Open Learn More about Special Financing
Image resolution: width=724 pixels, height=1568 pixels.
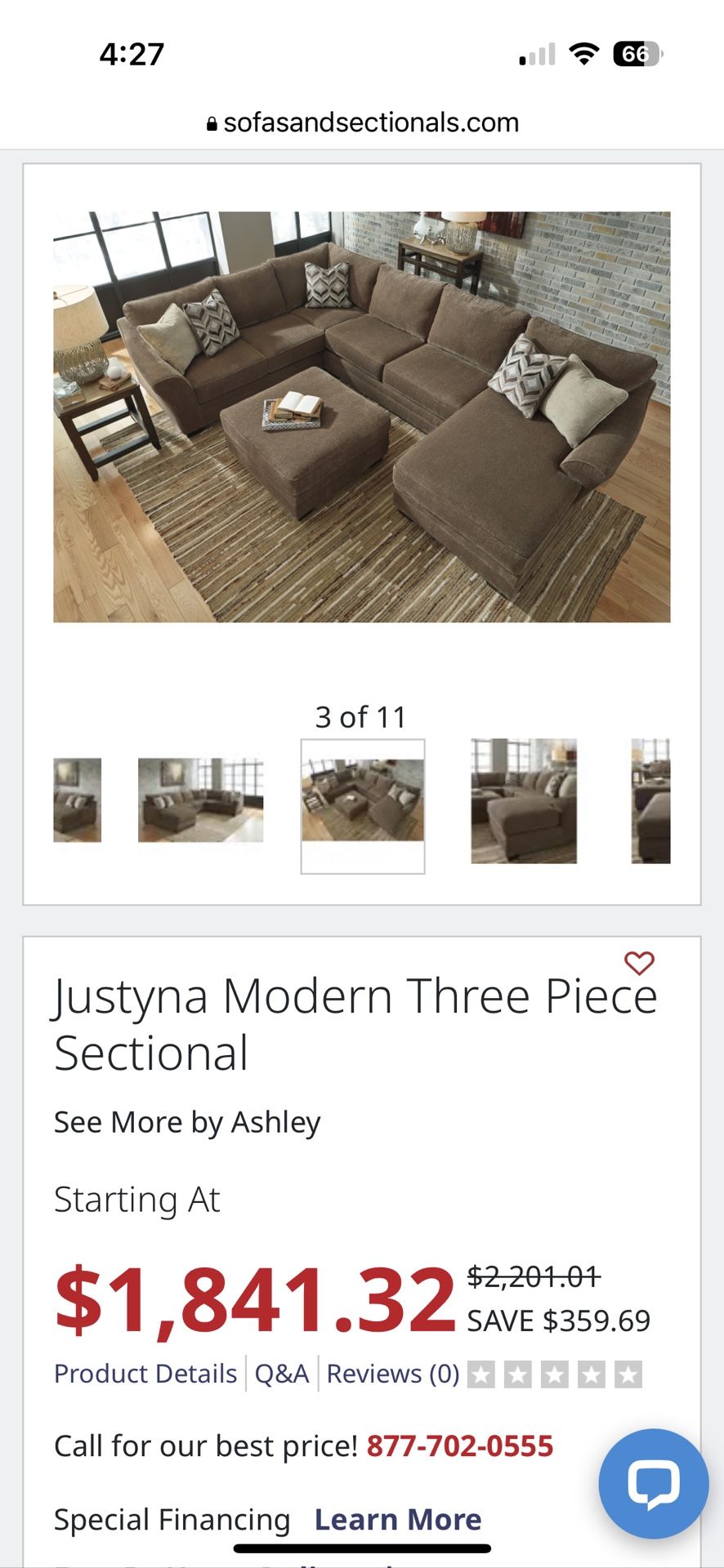click(x=398, y=1519)
